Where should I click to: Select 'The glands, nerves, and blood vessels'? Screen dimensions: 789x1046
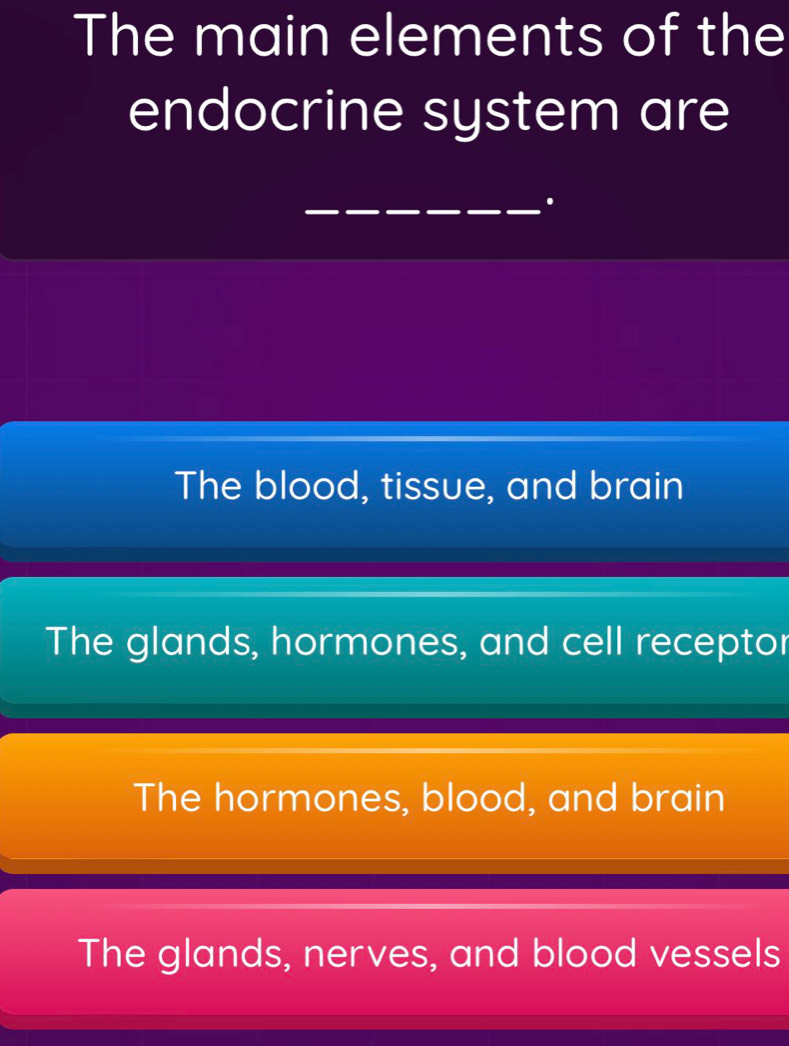(394, 955)
